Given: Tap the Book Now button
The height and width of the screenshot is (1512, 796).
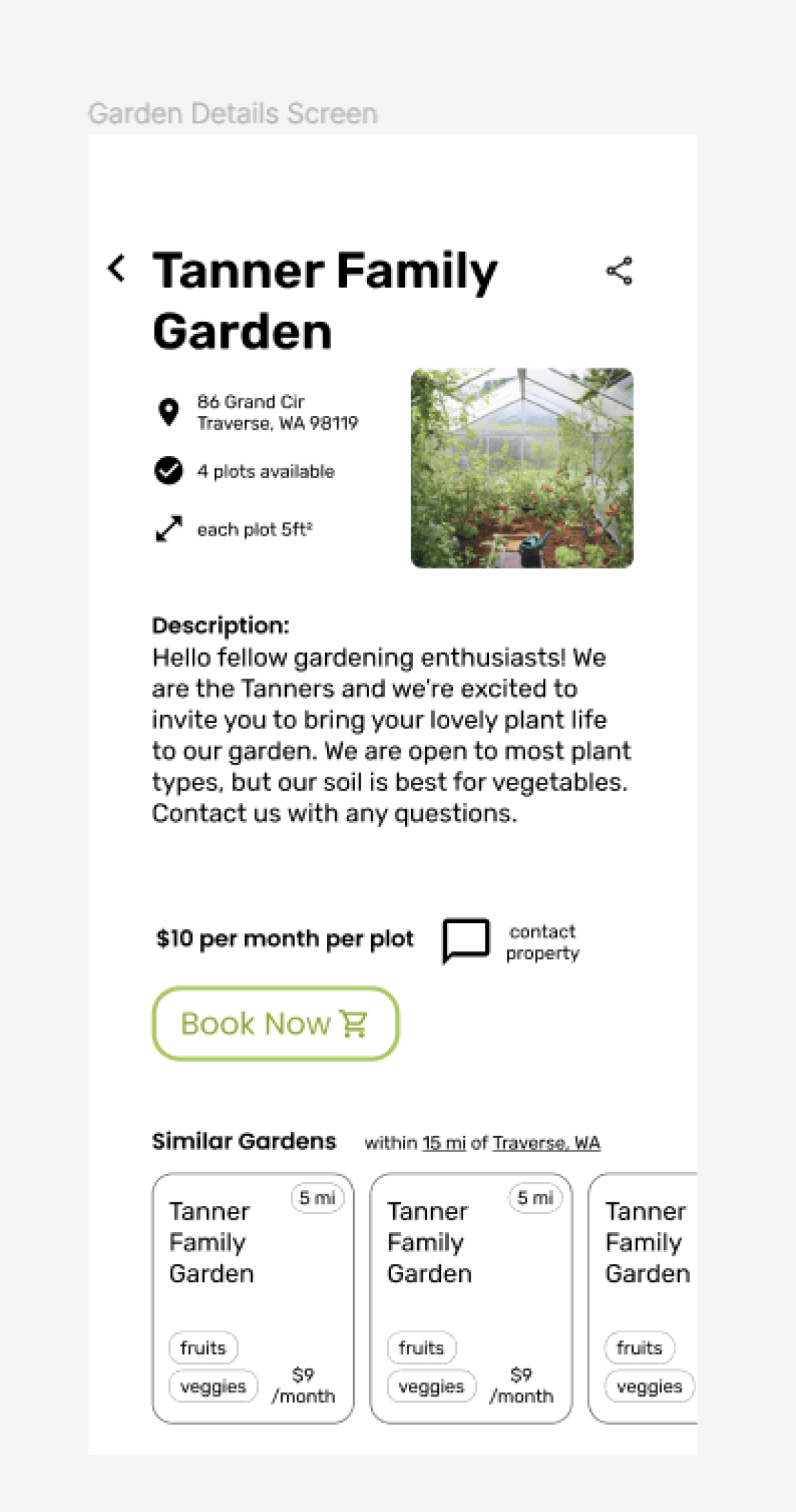Looking at the screenshot, I should click(275, 1023).
